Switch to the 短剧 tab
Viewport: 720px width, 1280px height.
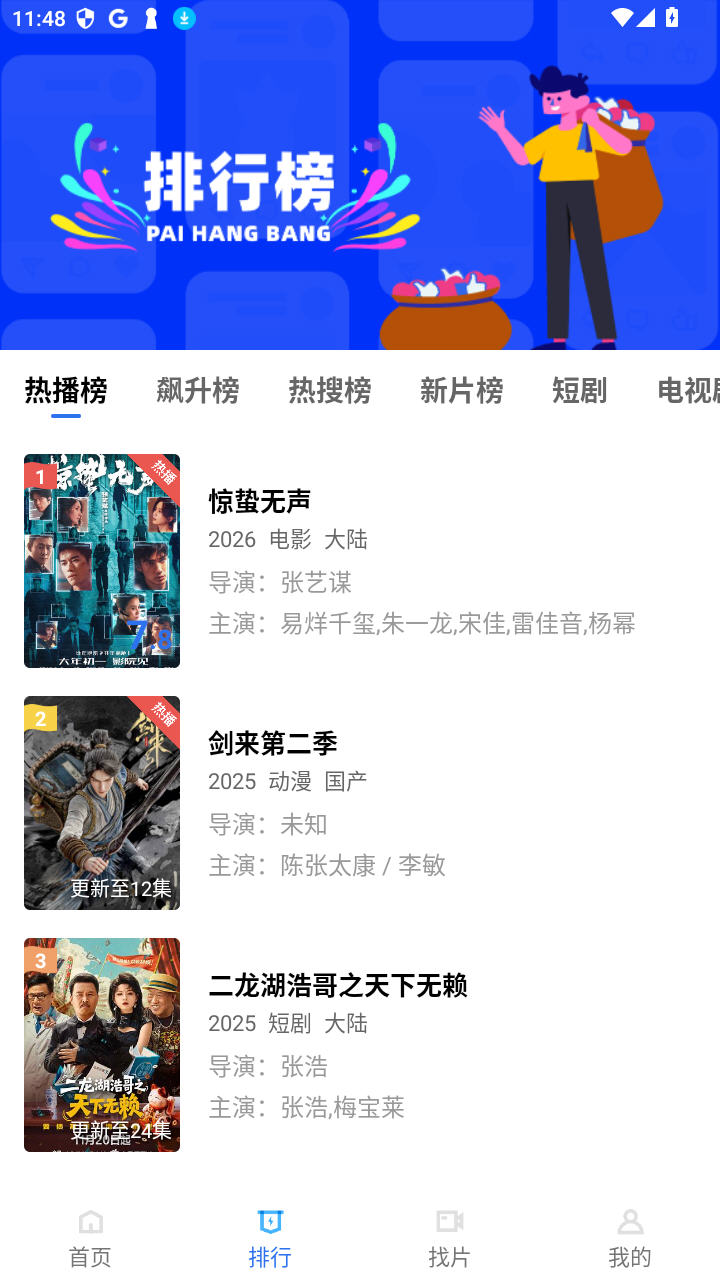tap(578, 391)
